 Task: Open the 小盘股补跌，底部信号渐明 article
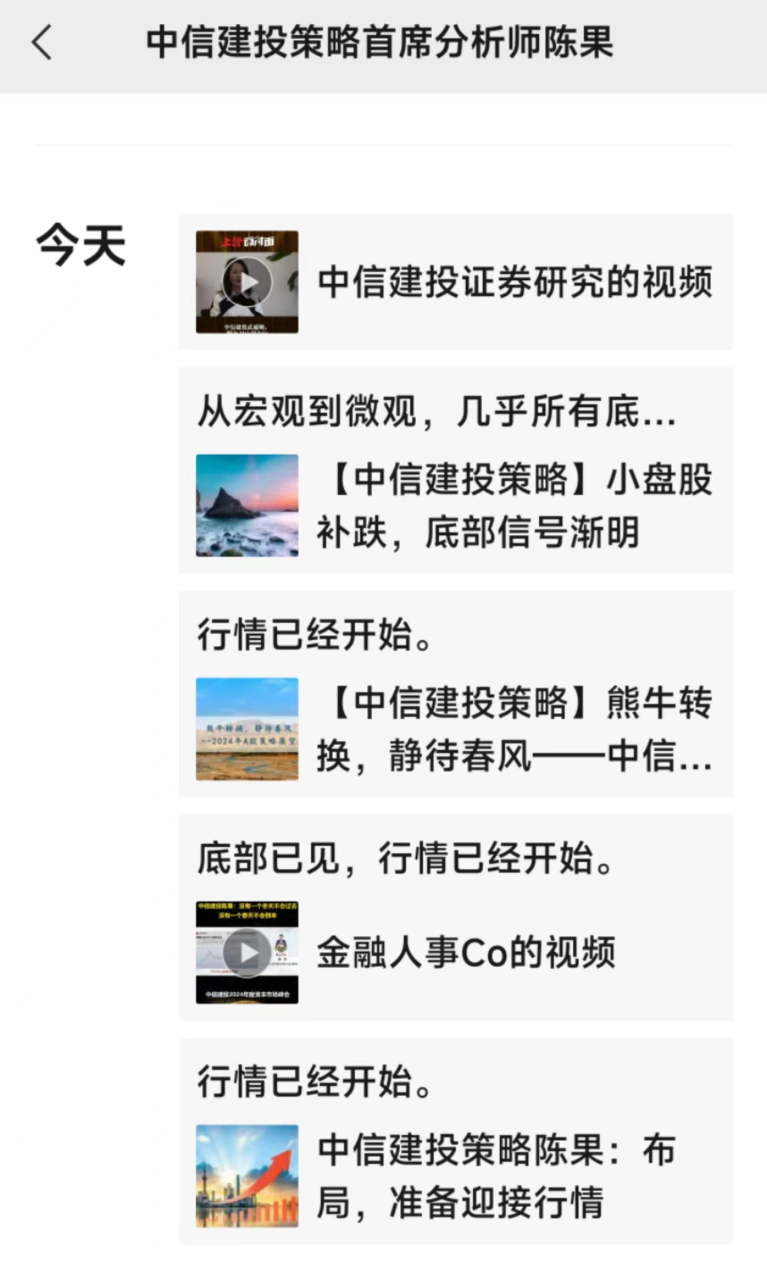(x=514, y=506)
